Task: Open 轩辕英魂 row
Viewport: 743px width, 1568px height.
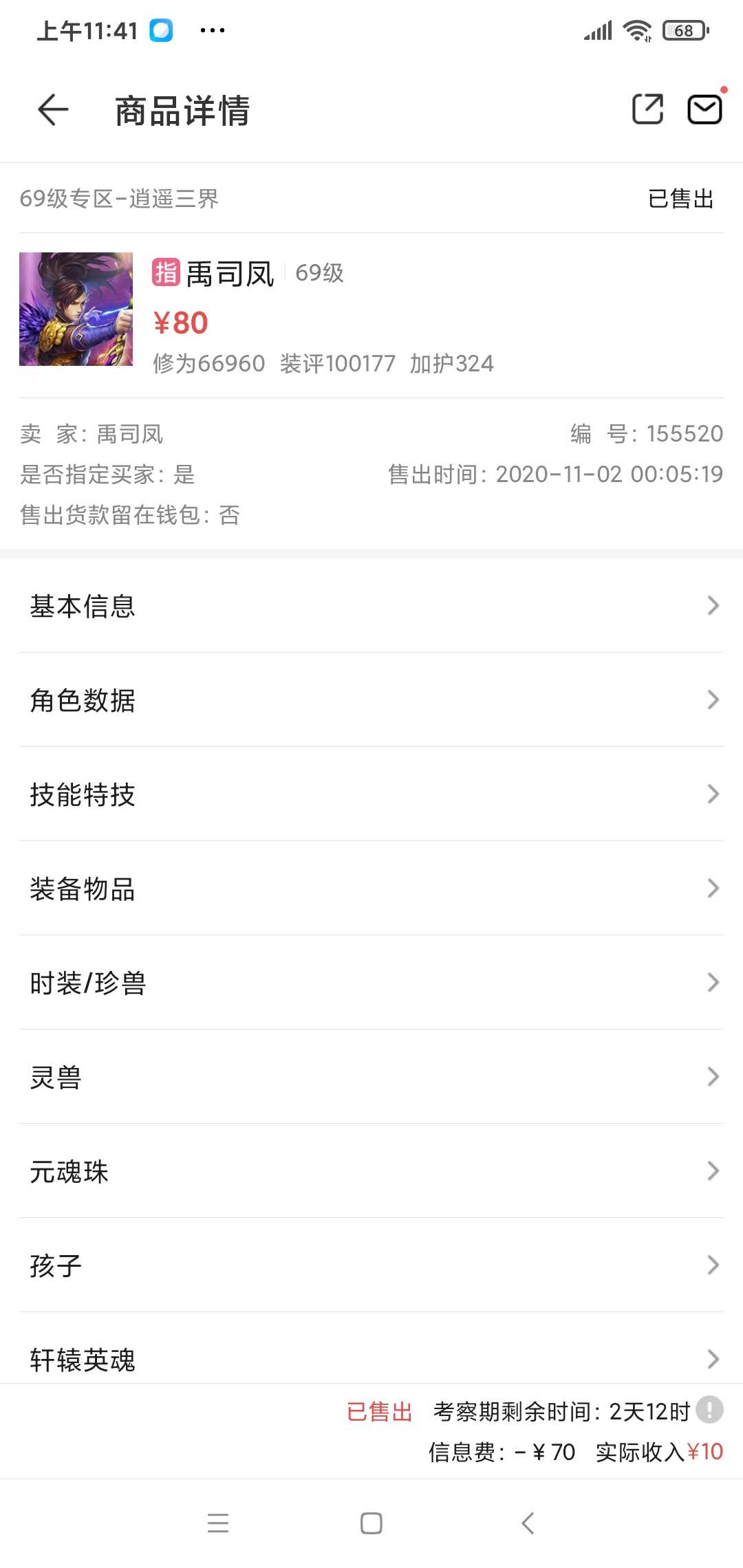Action: click(371, 1358)
